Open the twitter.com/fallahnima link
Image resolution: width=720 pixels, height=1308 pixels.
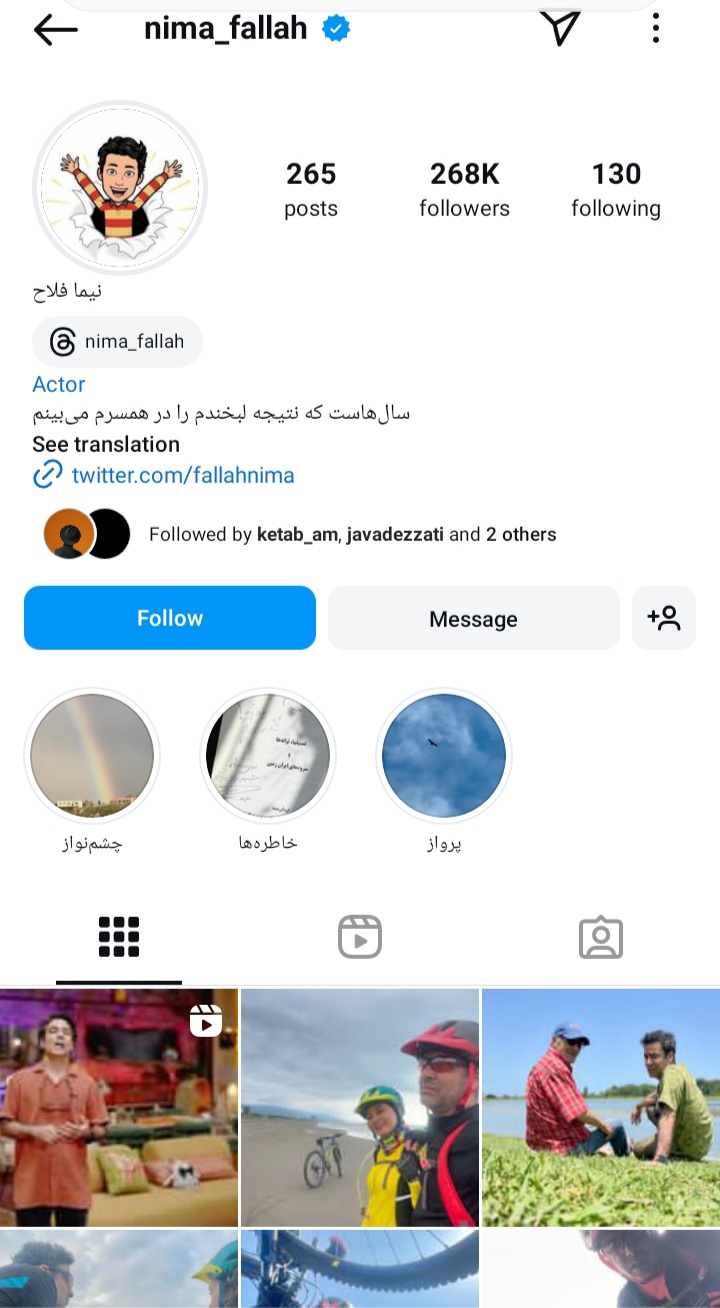tap(182, 475)
